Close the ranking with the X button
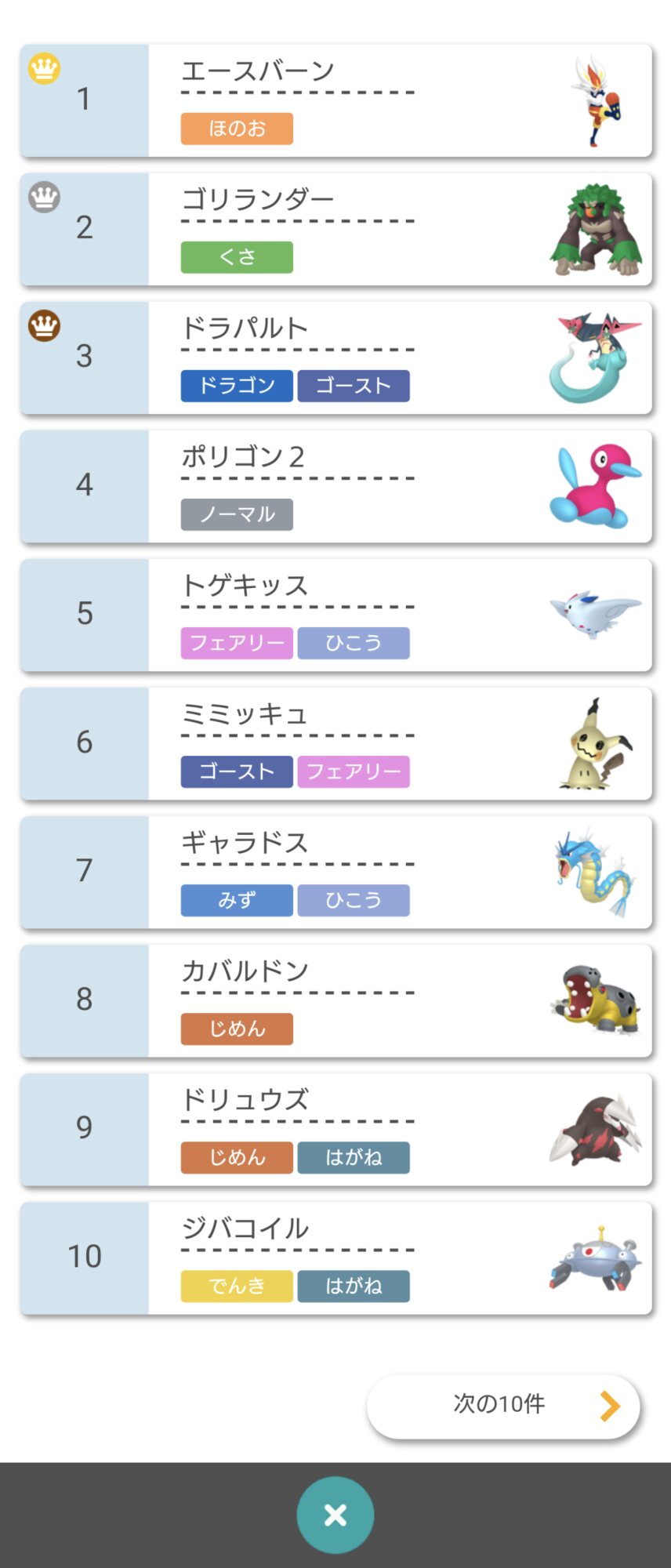The image size is (671, 1568). (335, 1515)
